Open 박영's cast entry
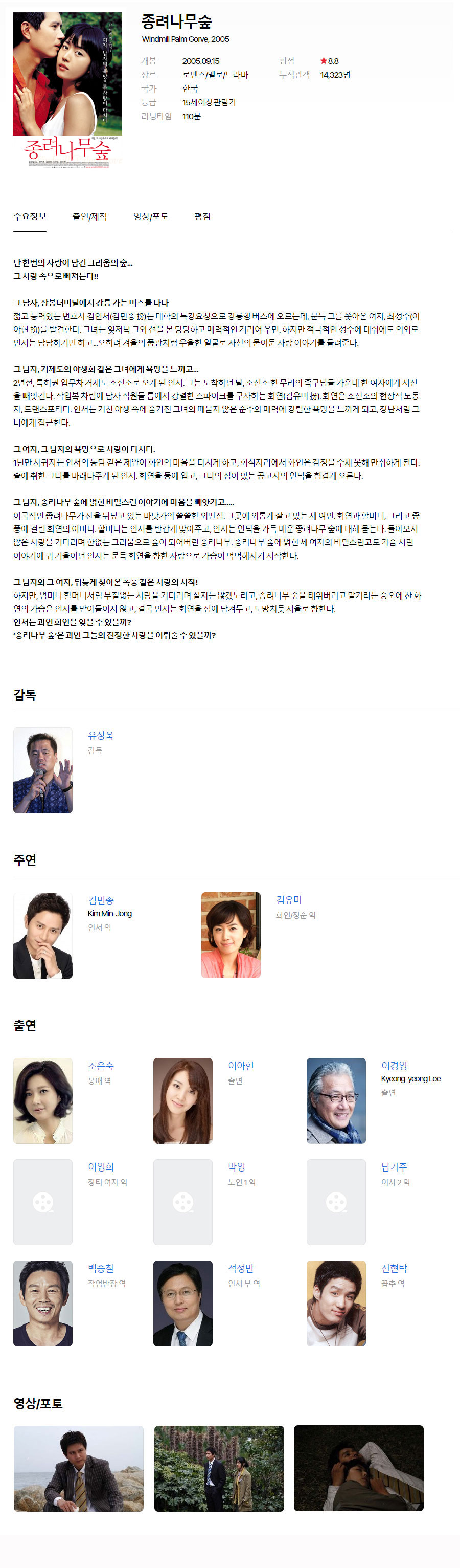This screenshot has width=460, height=1568. pyautogui.click(x=236, y=1167)
